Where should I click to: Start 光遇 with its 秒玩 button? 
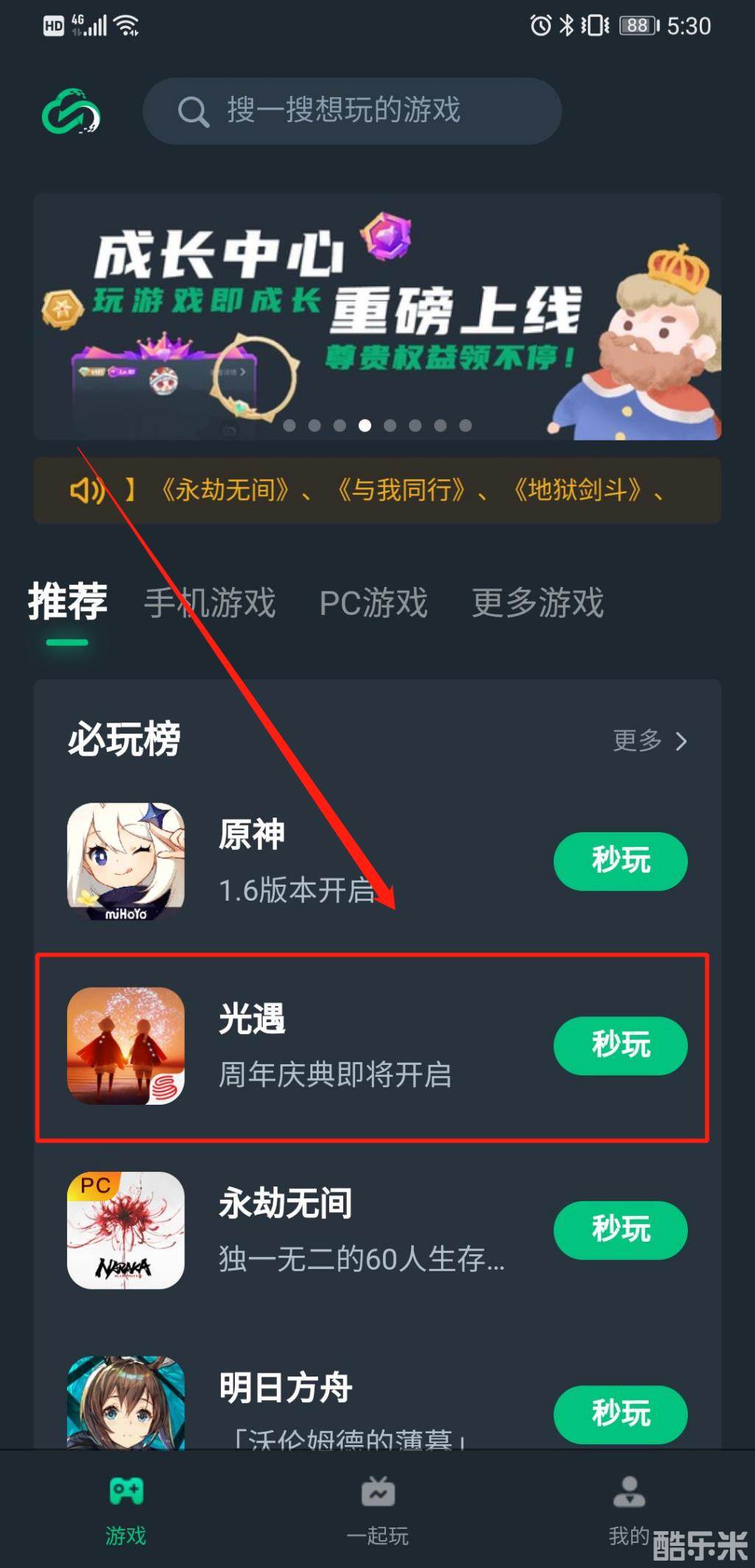pyautogui.click(x=620, y=1045)
